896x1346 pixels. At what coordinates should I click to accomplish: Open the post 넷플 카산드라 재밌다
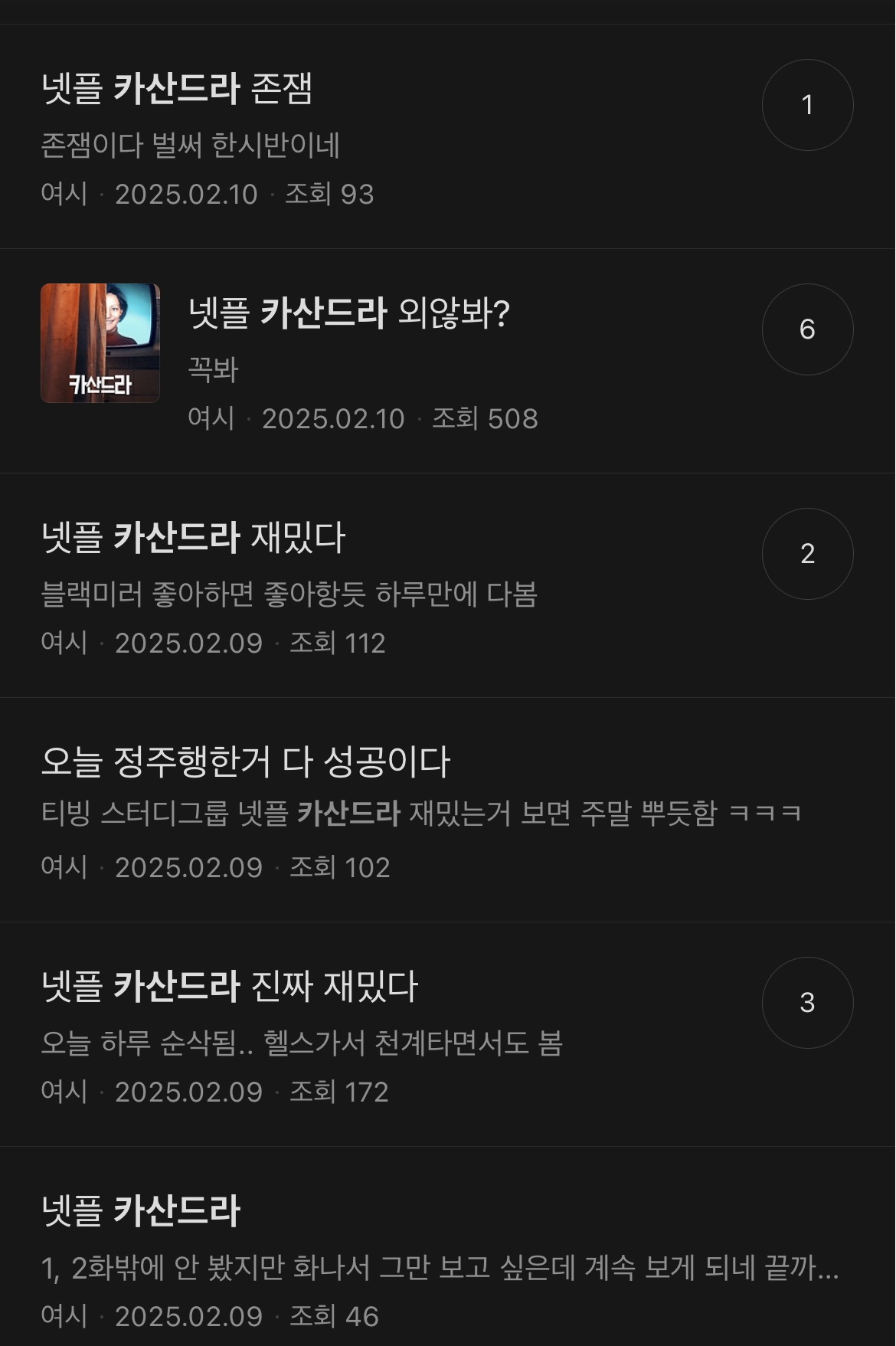pos(191,536)
